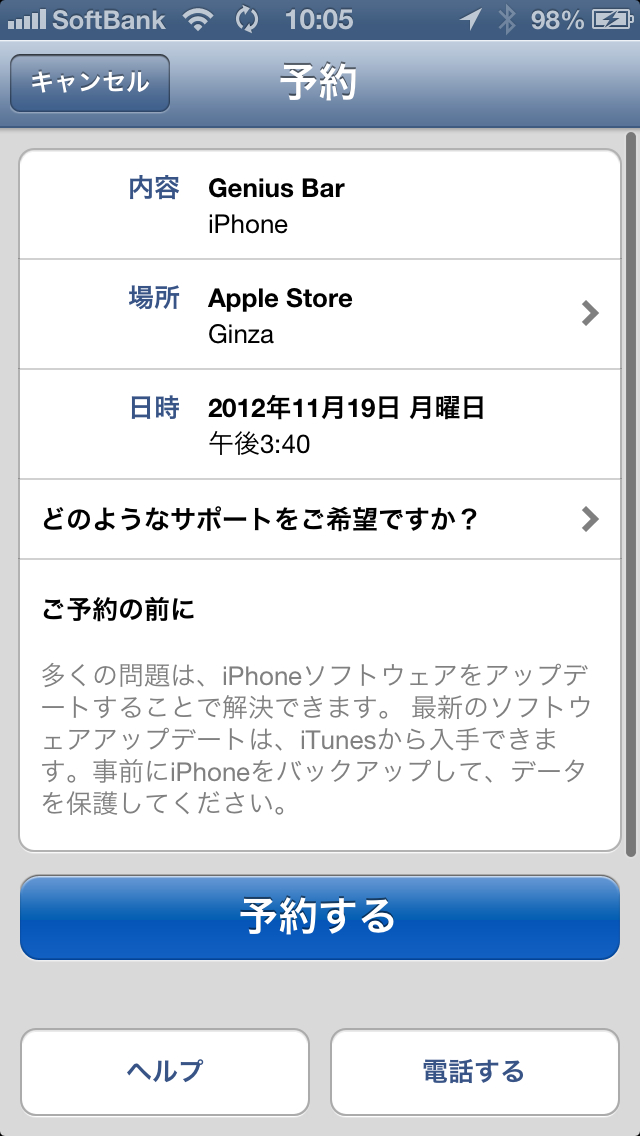The height and width of the screenshot is (1136, 640).
Task: Tap the キャンセル button
Action: pos(90,83)
